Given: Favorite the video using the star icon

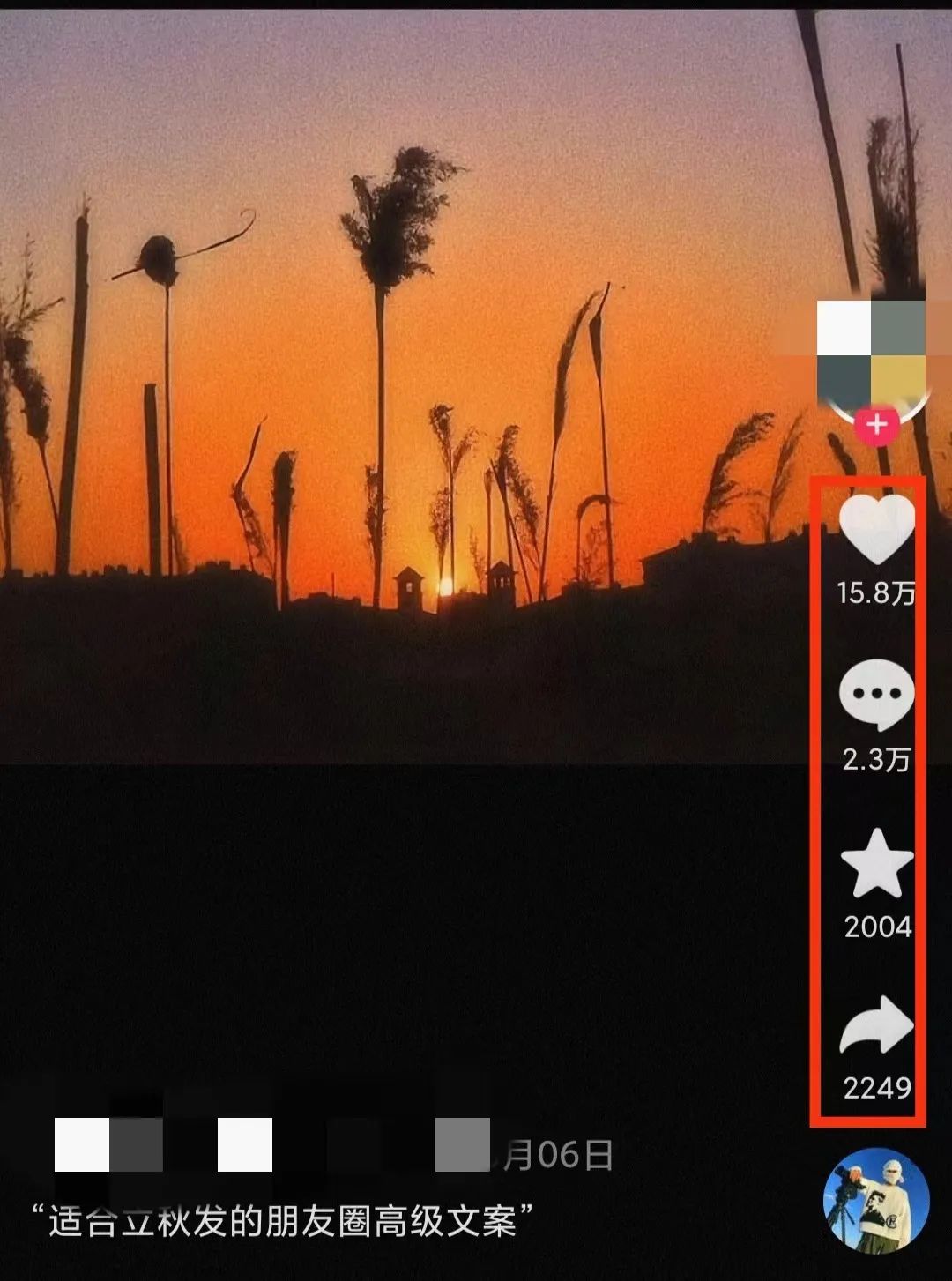Looking at the screenshot, I should click(x=876, y=864).
